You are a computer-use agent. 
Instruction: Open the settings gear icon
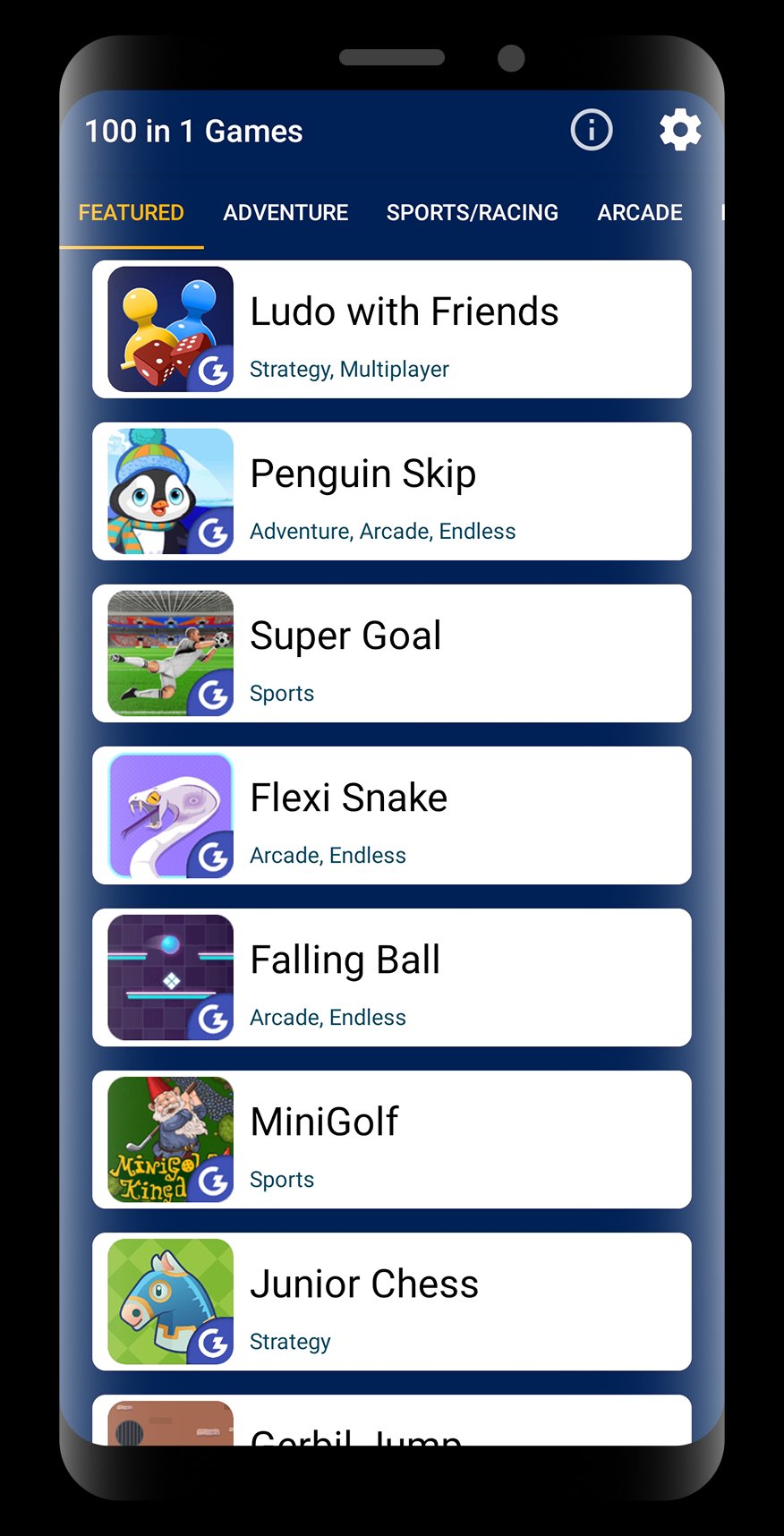(x=680, y=130)
